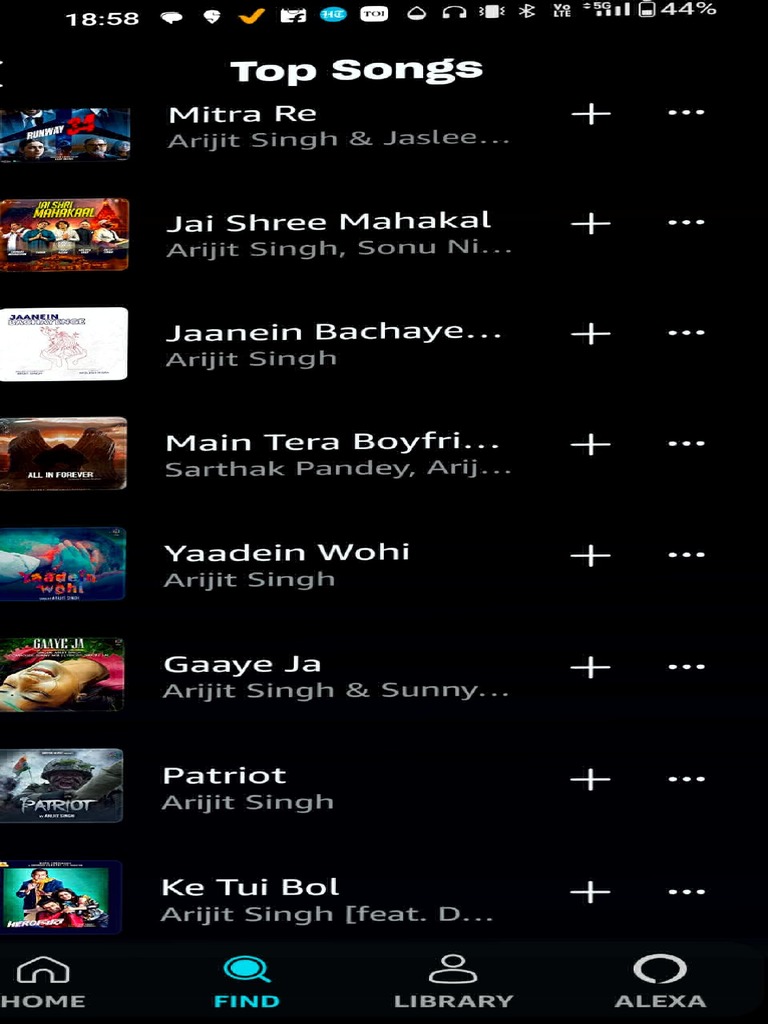Viewport: 768px width, 1024px height.
Task: Open the Ke Tui Bol album cover
Action: pyautogui.click(x=61, y=897)
